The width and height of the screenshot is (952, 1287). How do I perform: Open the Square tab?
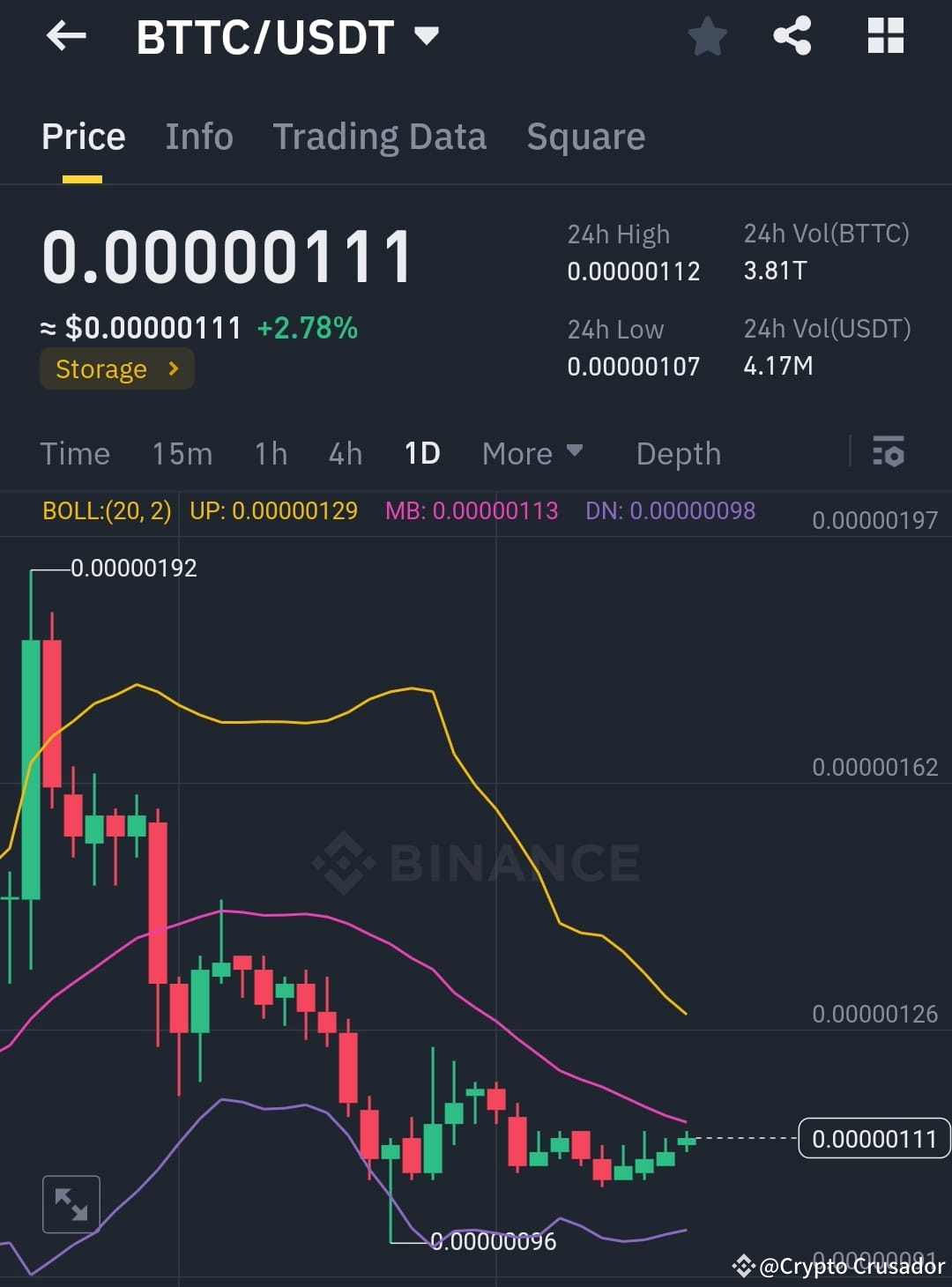click(585, 137)
